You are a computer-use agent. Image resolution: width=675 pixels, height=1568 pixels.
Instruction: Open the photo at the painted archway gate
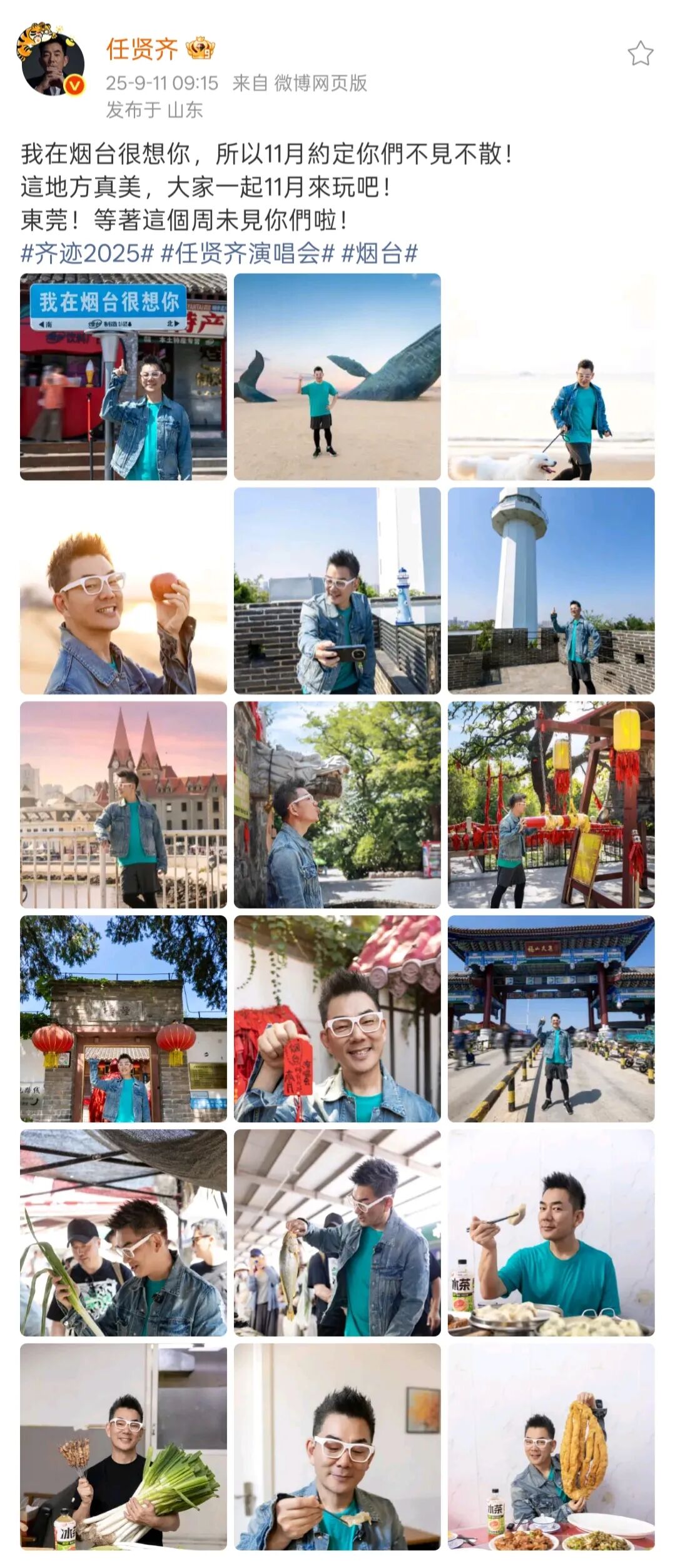click(551, 1018)
